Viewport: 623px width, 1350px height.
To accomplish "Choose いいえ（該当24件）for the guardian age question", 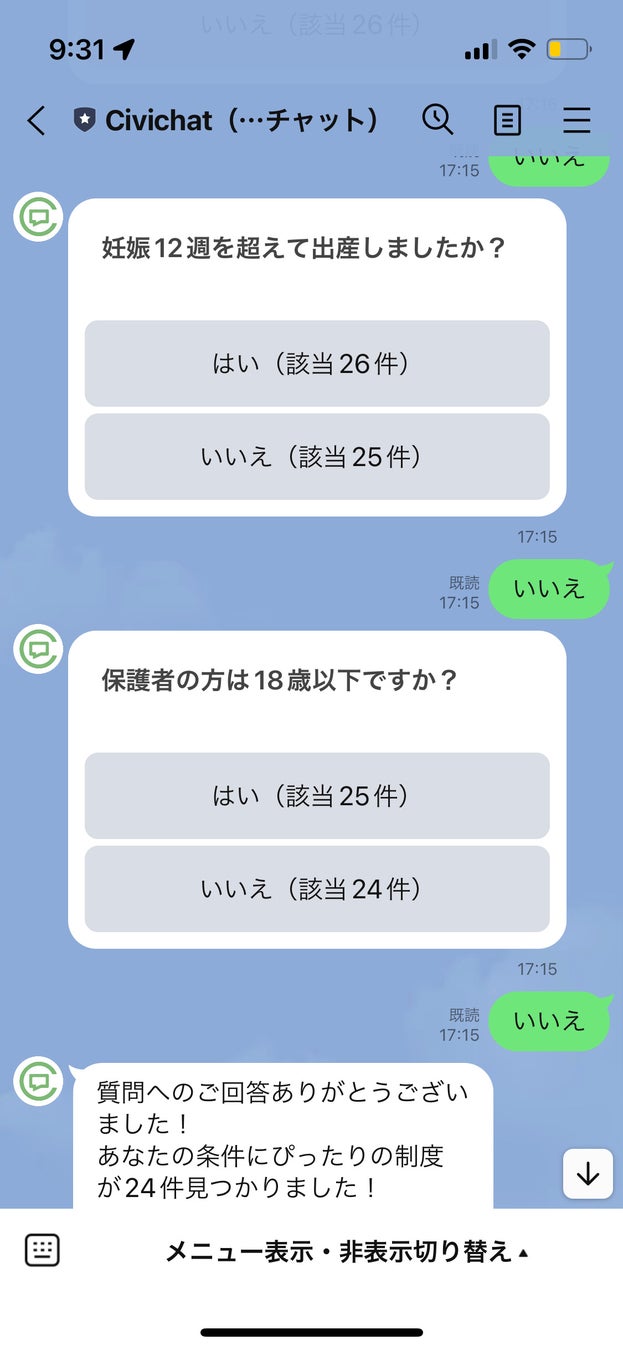I will (317, 889).
